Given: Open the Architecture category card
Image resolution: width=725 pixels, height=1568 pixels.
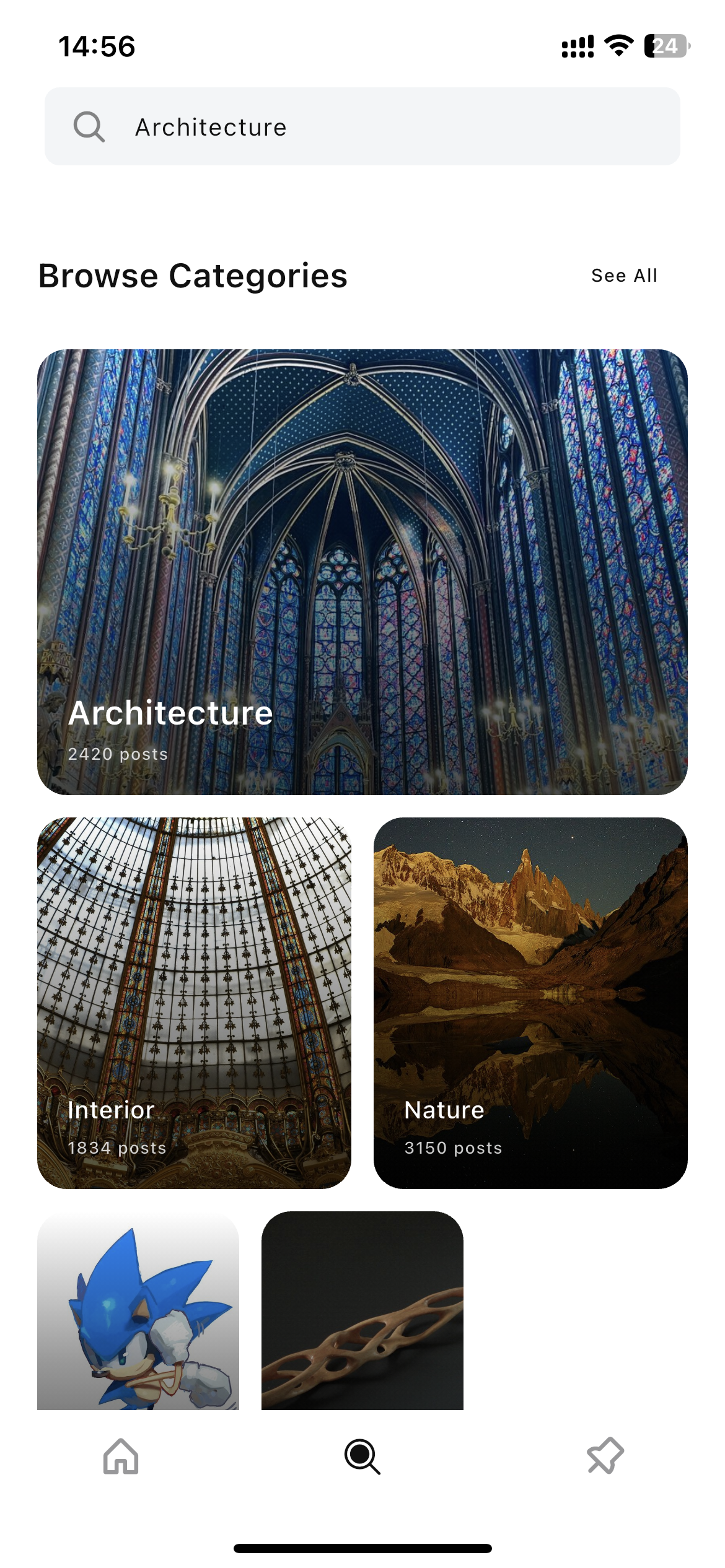Looking at the screenshot, I should click(362, 572).
